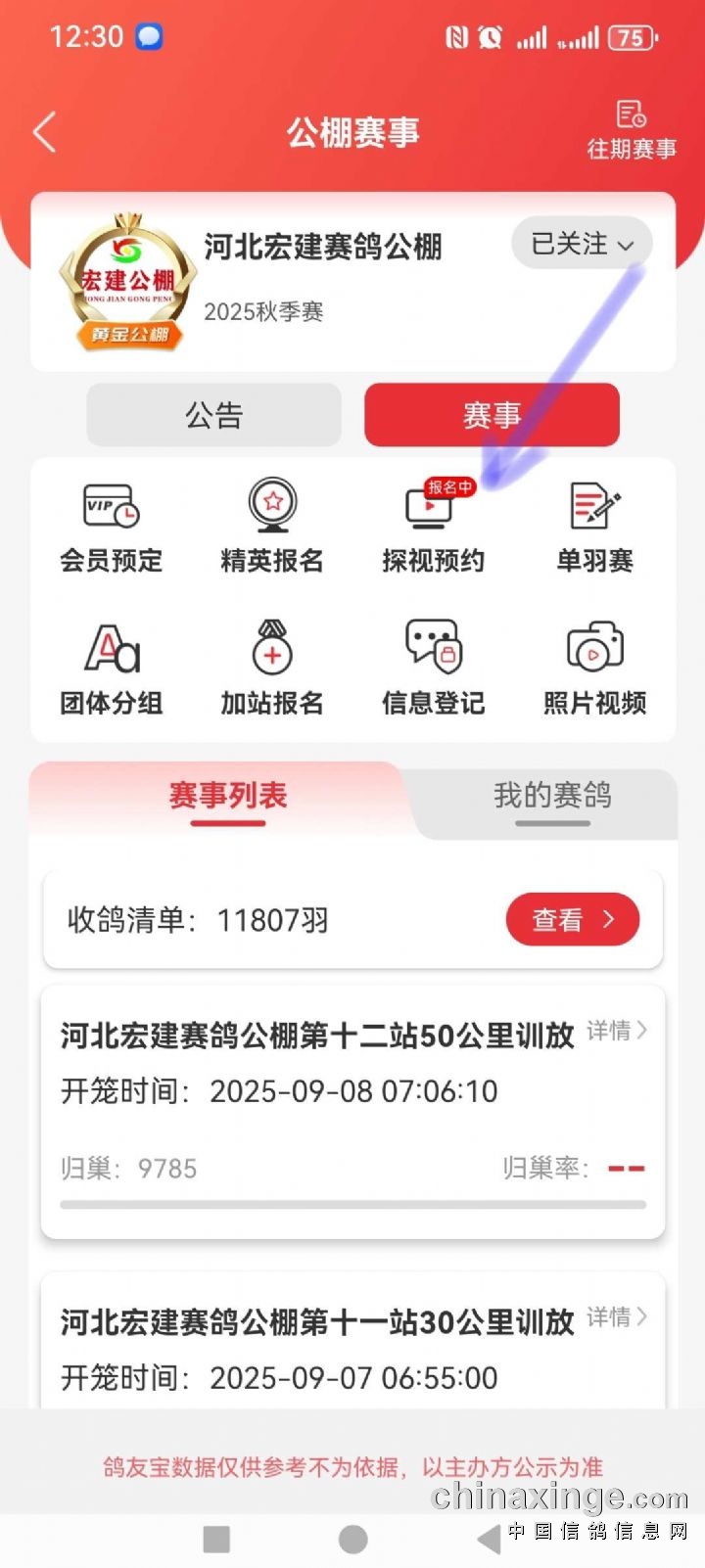Switch to 我的赛鸽 tab

pyautogui.click(x=552, y=796)
